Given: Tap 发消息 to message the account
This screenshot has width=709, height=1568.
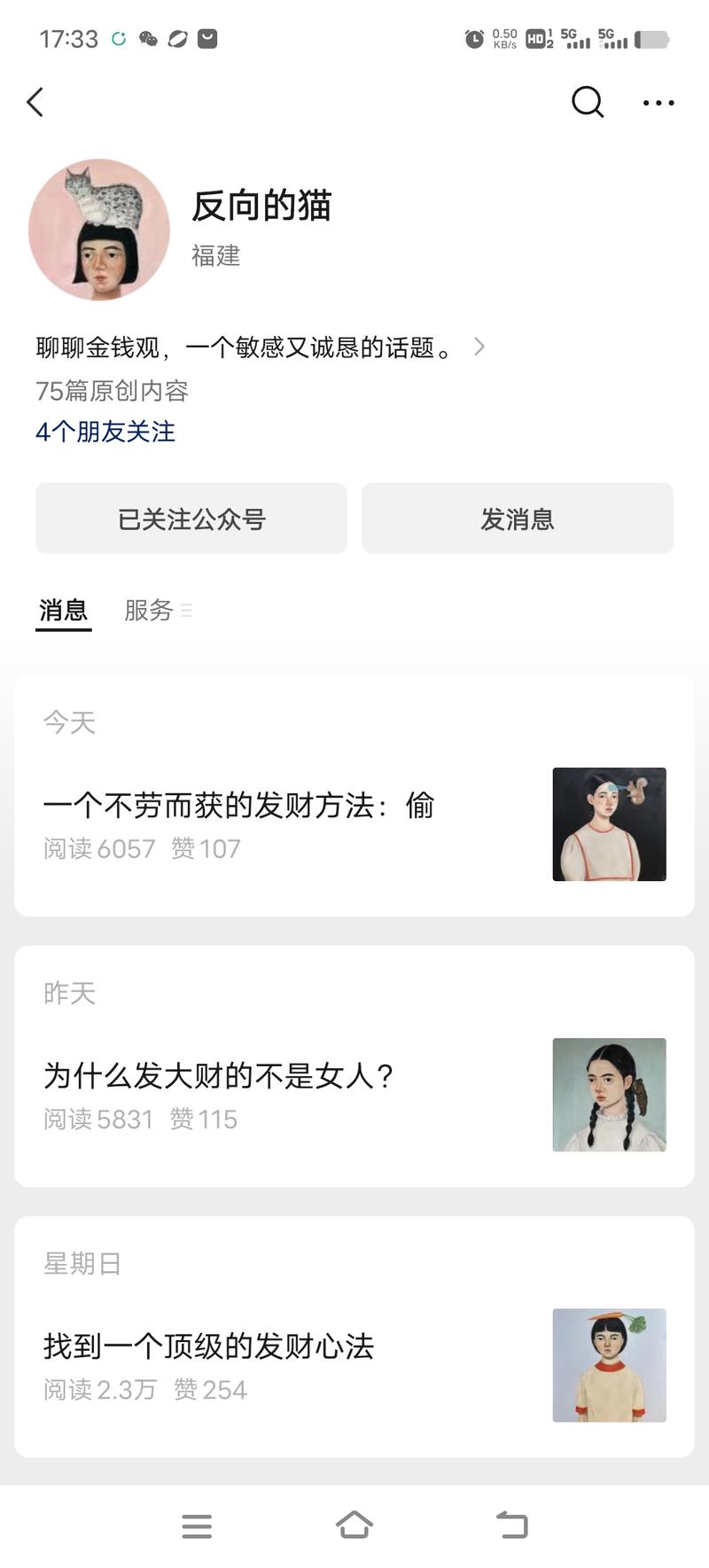Looking at the screenshot, I should pyautogui.click(x=518, y=519).
